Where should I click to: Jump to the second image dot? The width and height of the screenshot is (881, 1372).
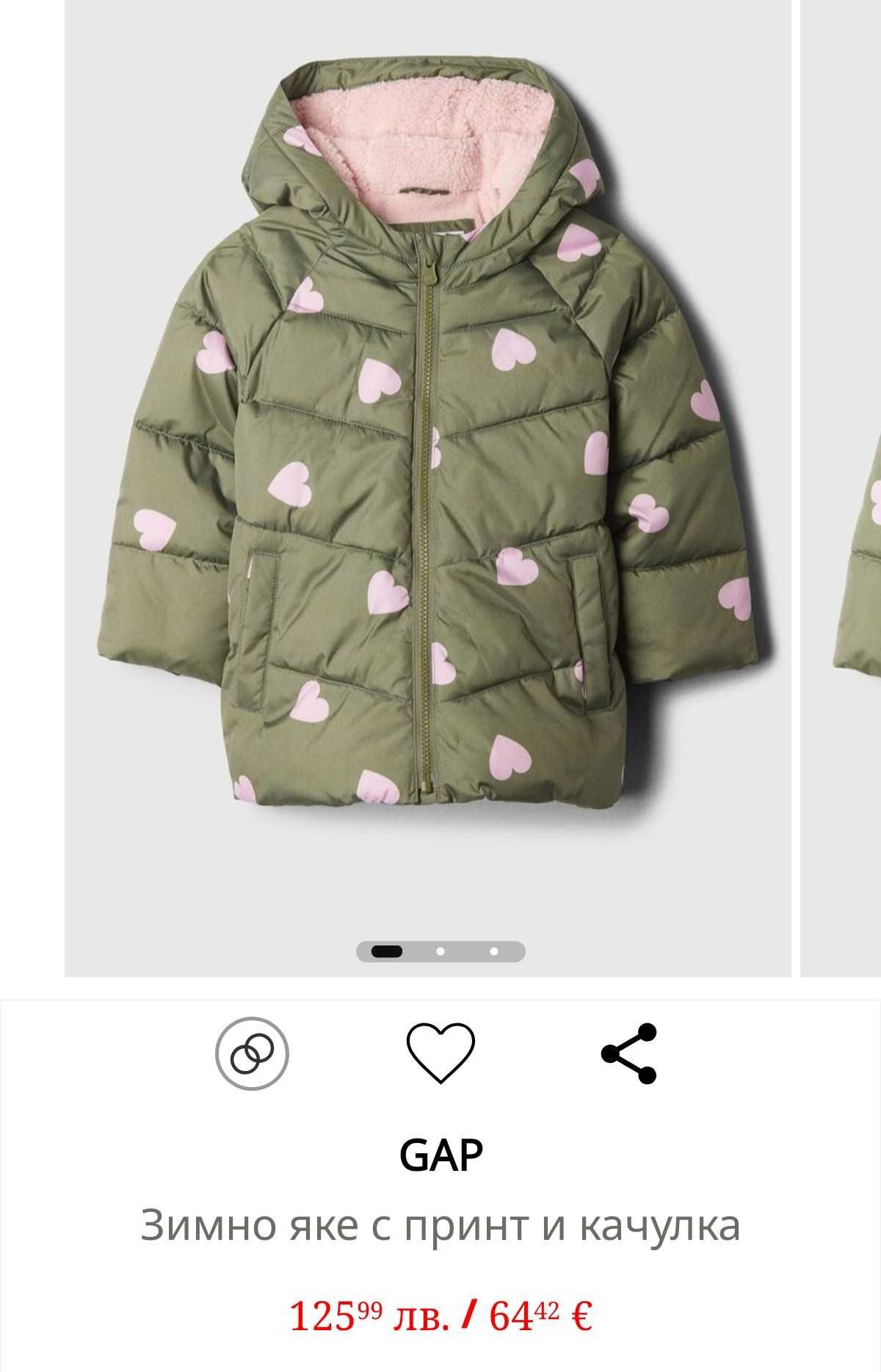440,951
